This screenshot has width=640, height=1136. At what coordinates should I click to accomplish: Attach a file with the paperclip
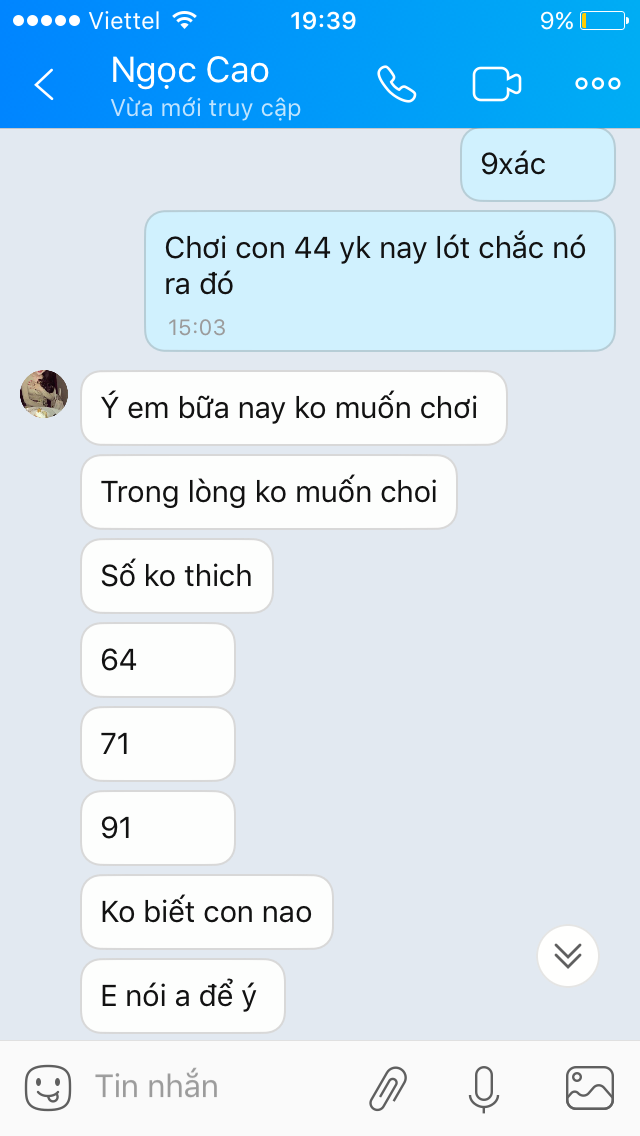[388, 1087]
